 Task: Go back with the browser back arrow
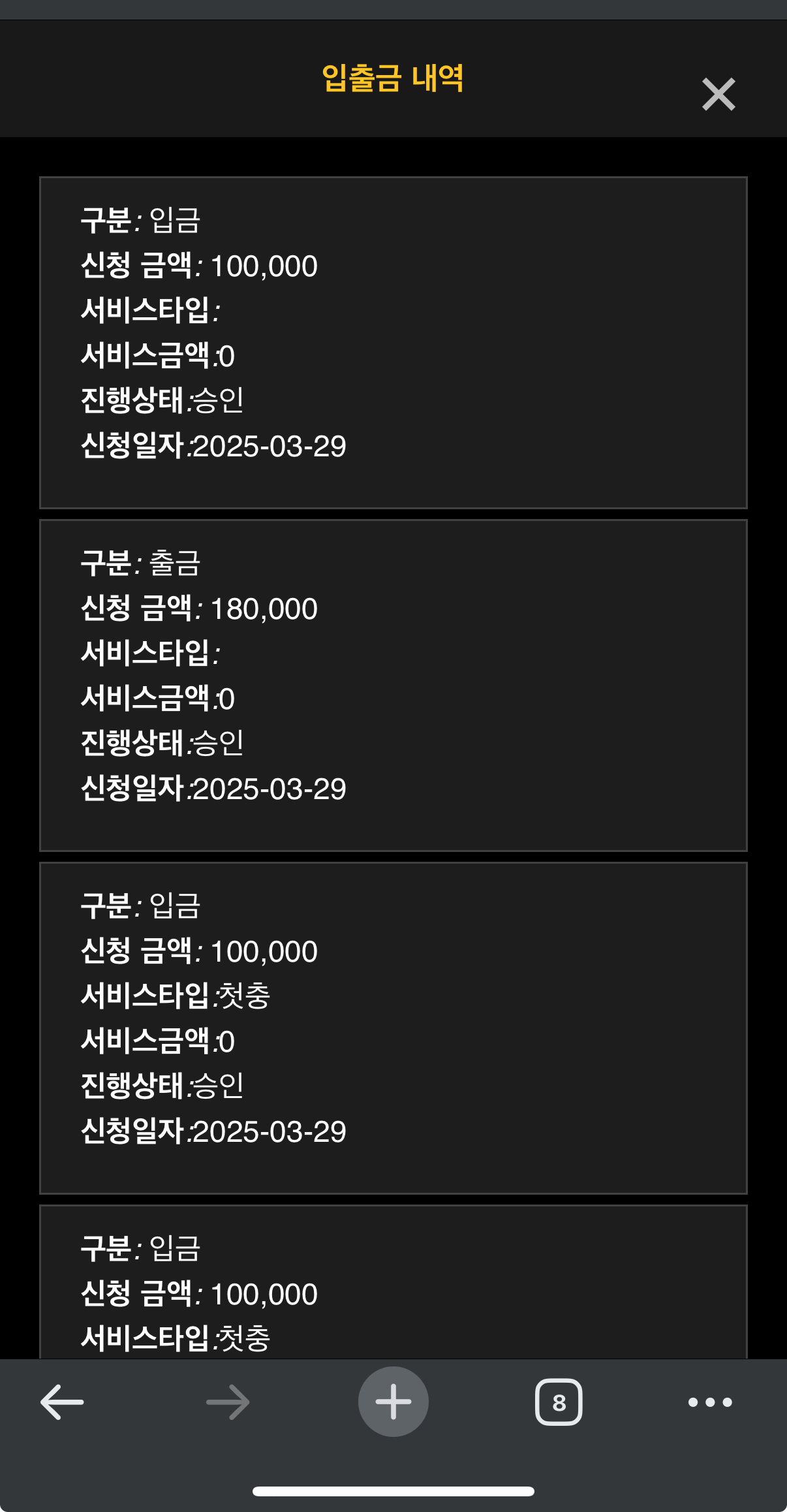62,1402
